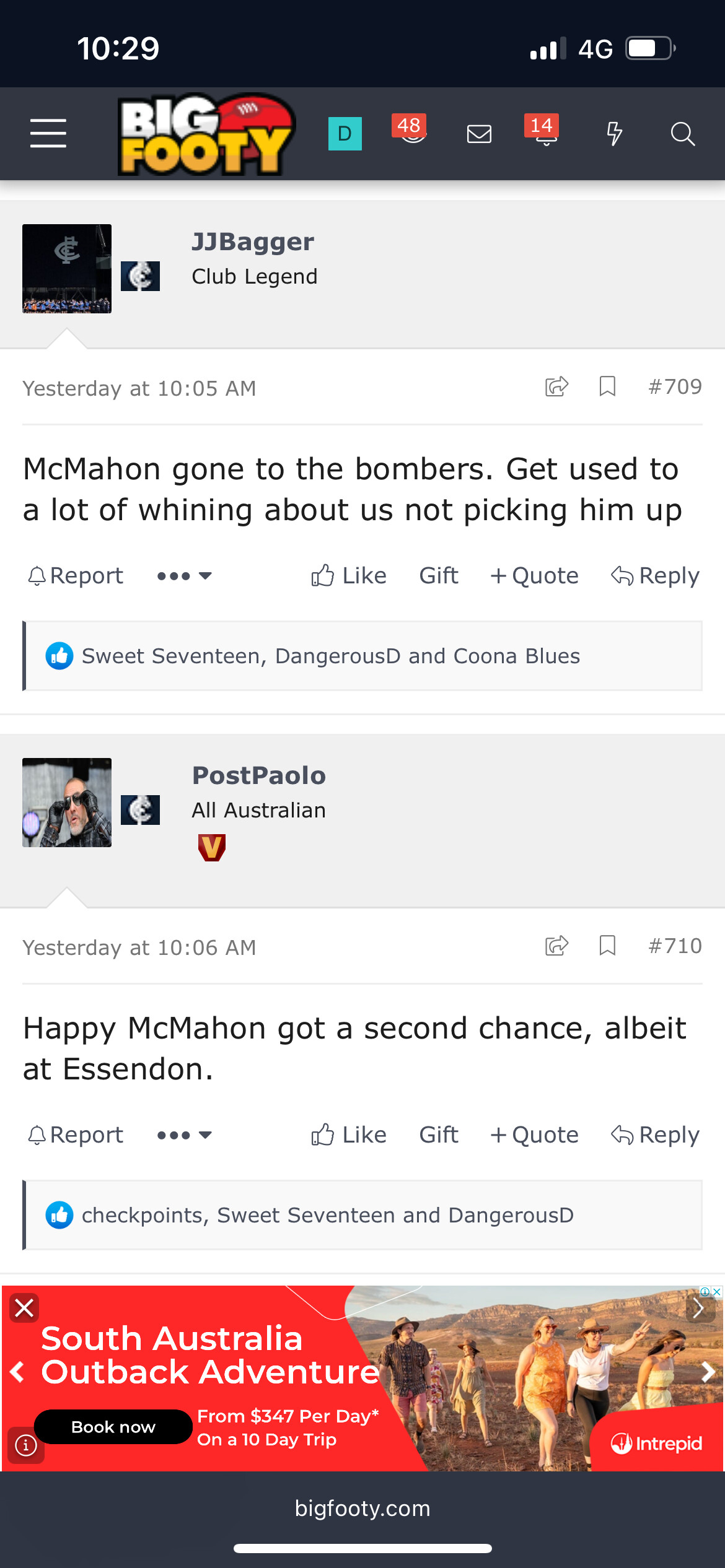Viewport: 725px width, 1568px height.
Task: Open the inbox envelope icon
Action: (x=479, y=134)
